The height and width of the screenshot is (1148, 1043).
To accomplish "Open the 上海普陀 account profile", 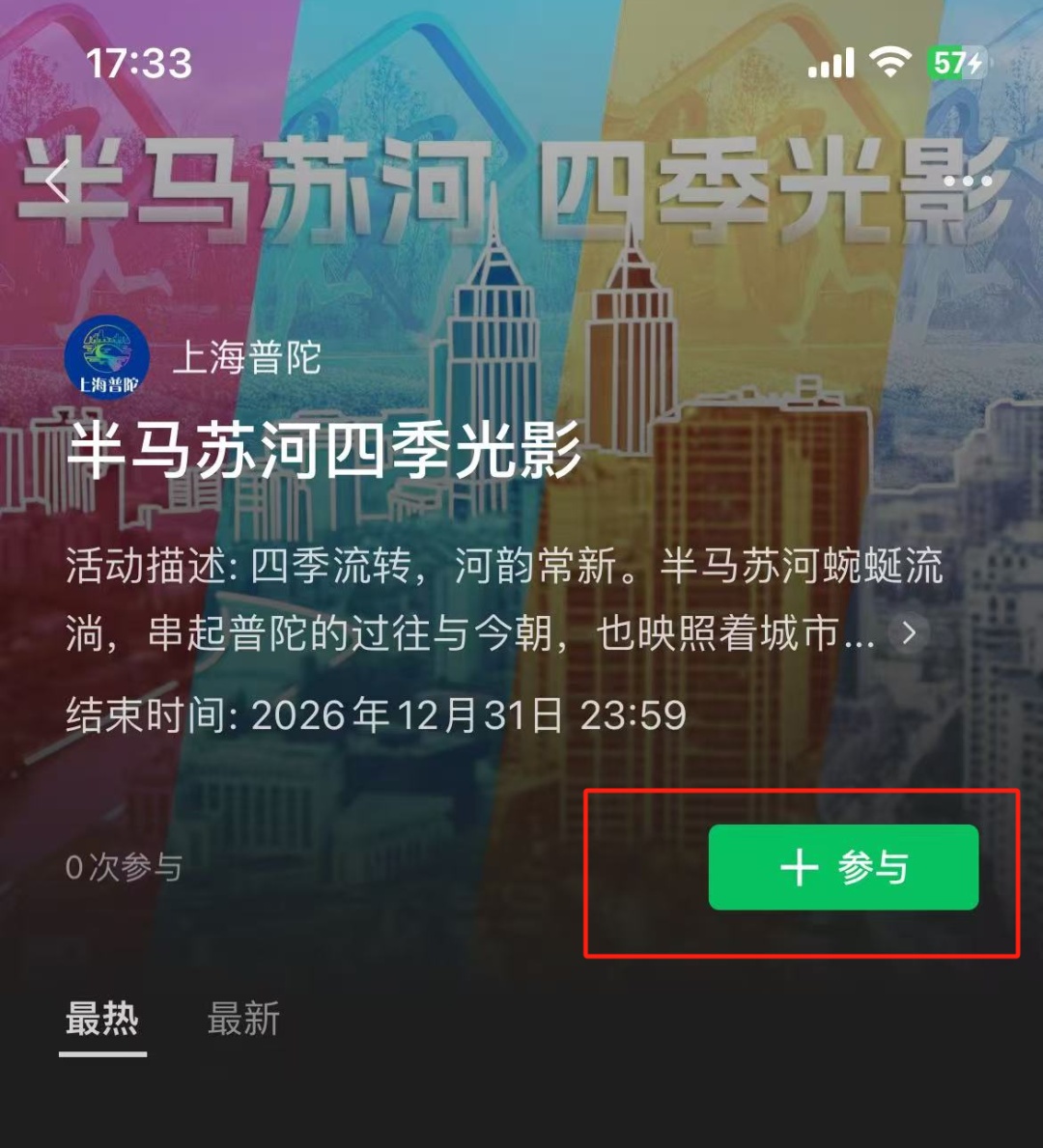I will [x=193, y=358].
